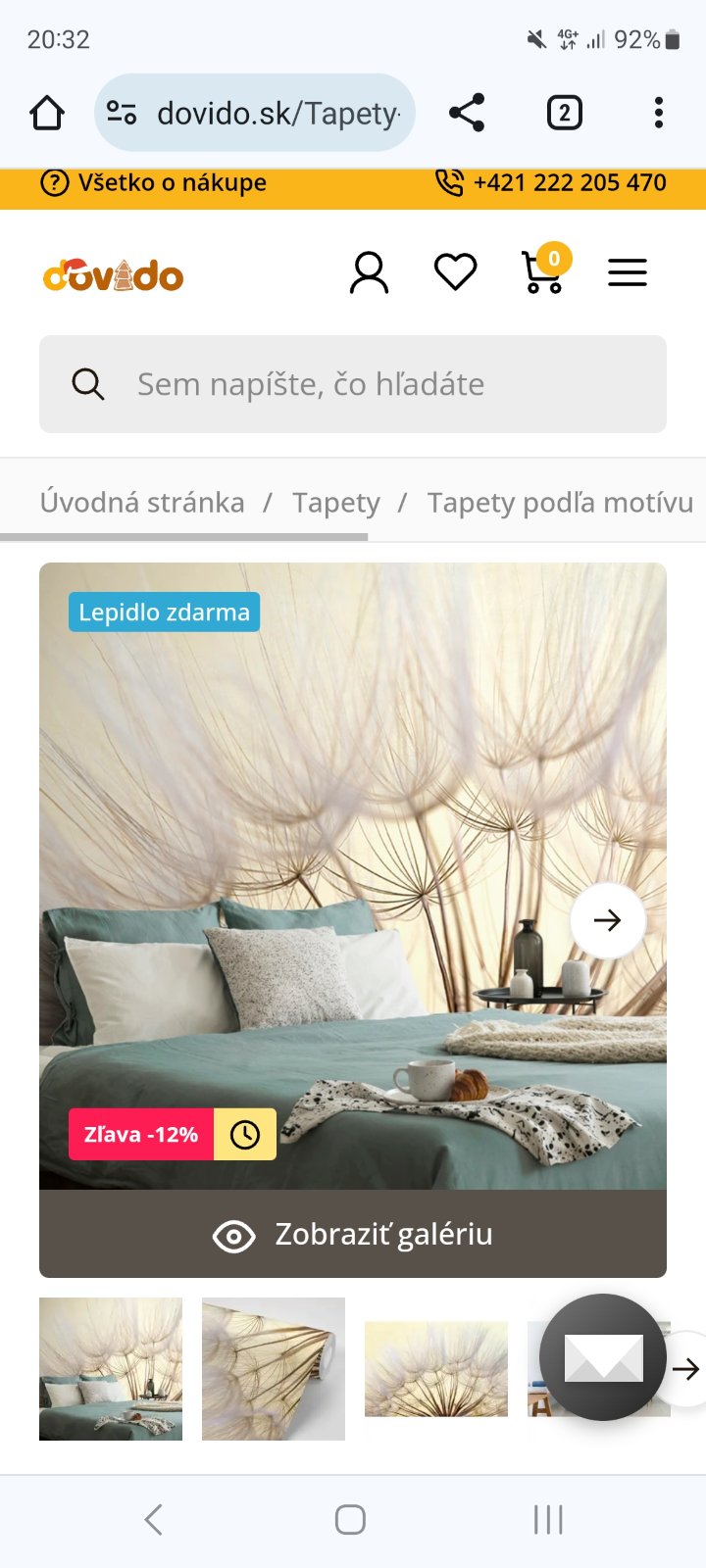Tap Zobraziť galériu button
Viewport: 706px width, 1568px height.
point(353,1234)
